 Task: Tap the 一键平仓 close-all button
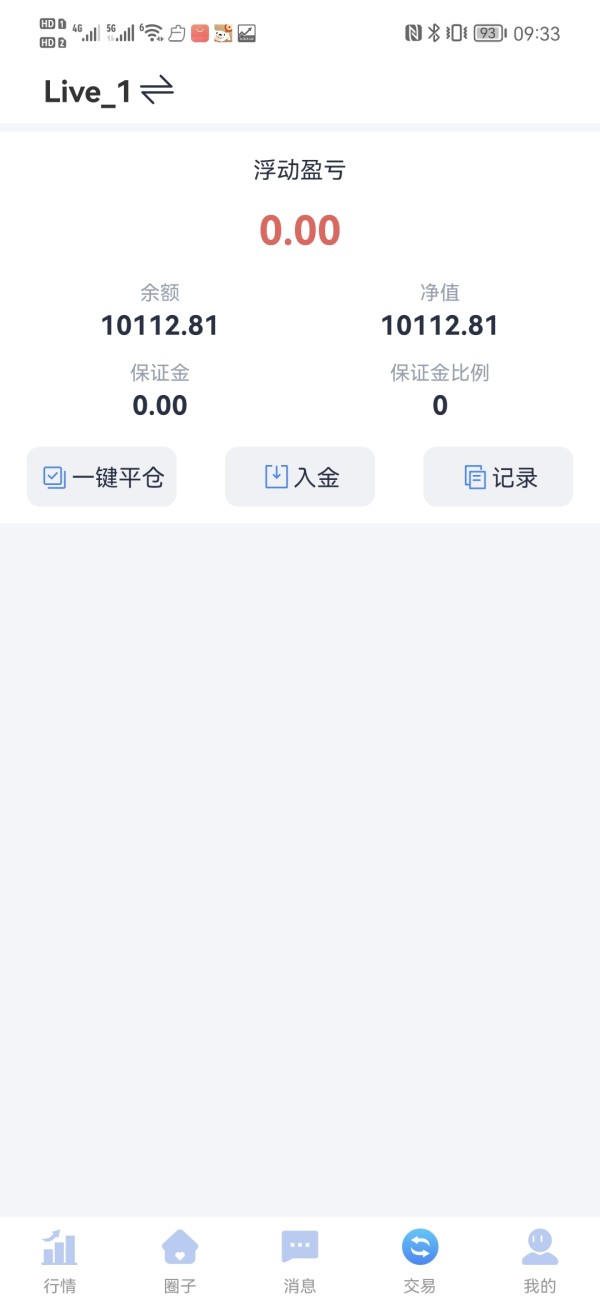point(102,477)
